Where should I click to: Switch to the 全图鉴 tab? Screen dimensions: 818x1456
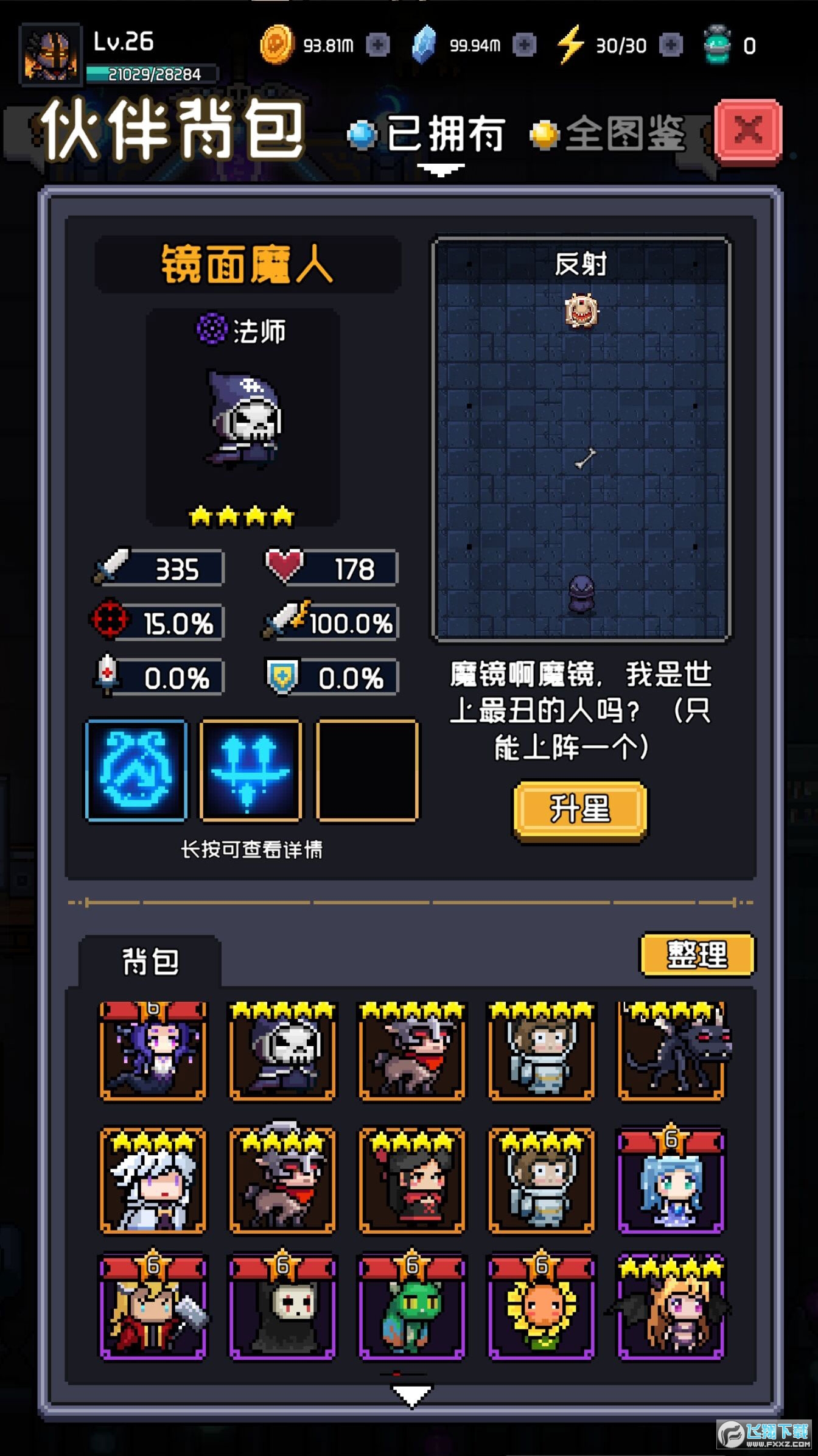609,134
